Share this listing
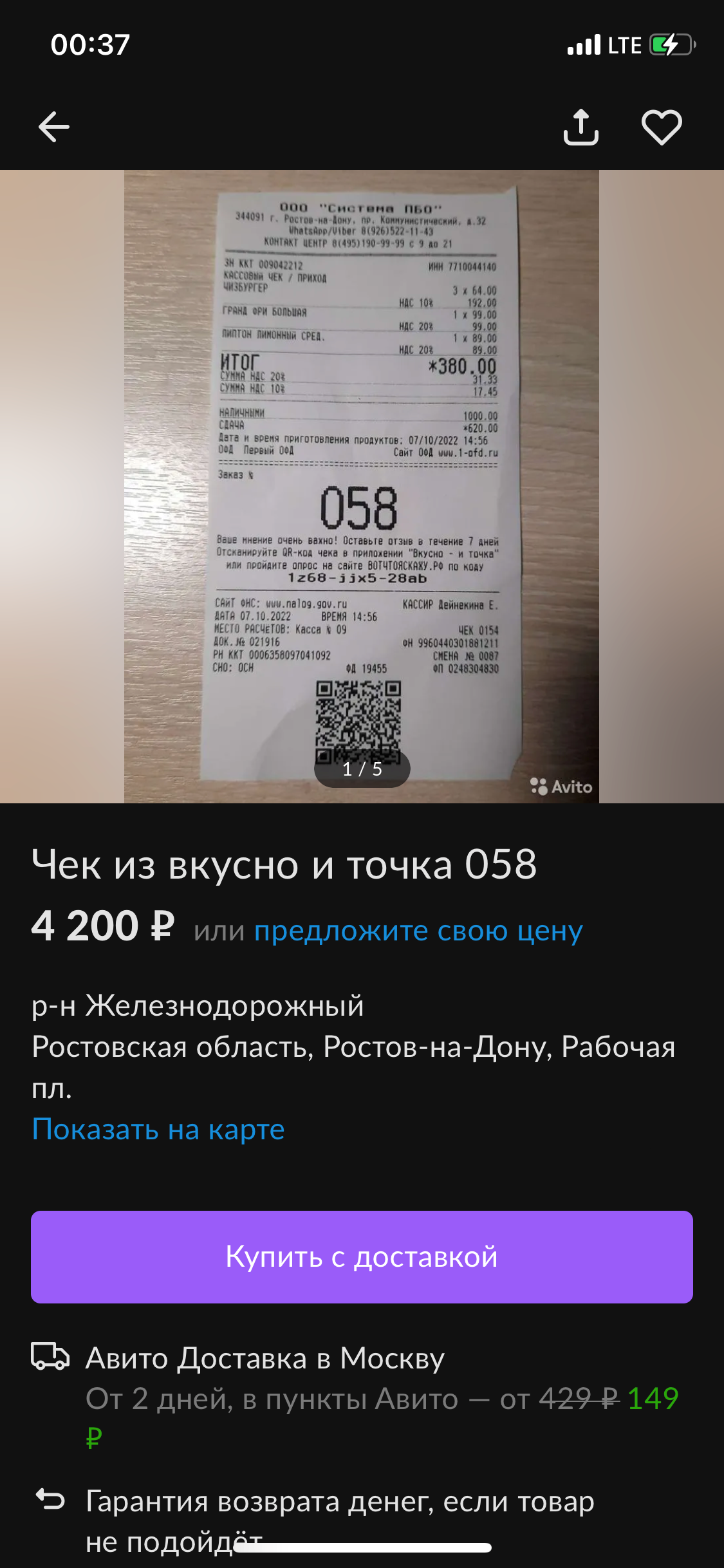 [580, 127]
